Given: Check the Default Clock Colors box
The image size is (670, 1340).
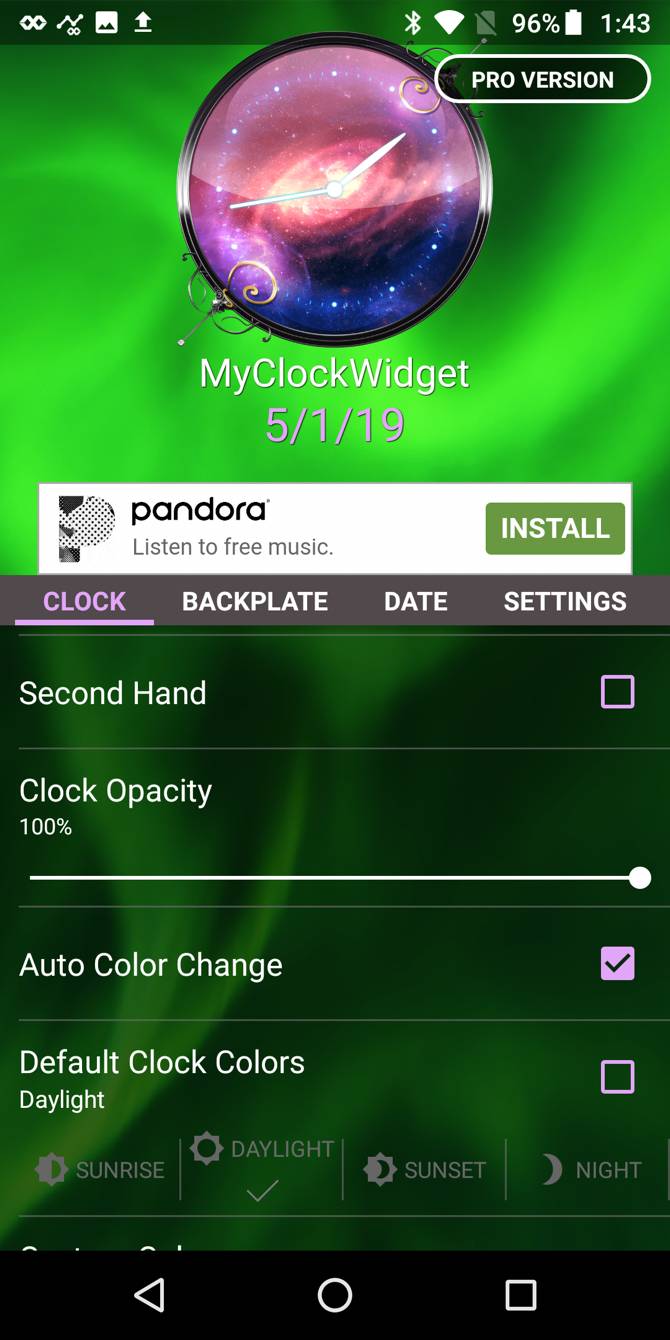Looking at the screenshot, I should pos(617,1077).
